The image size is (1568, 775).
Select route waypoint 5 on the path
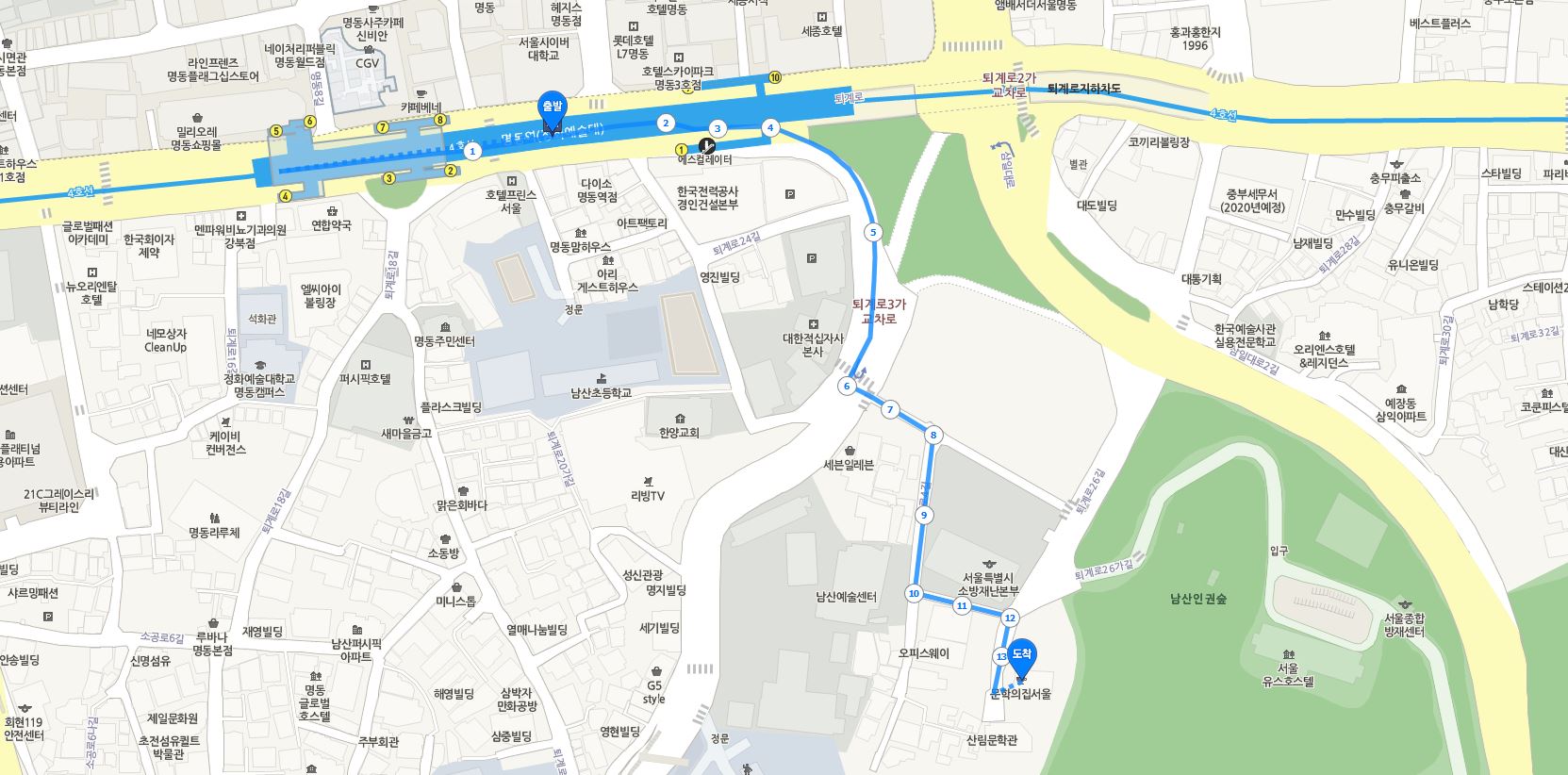pos(873,232)
